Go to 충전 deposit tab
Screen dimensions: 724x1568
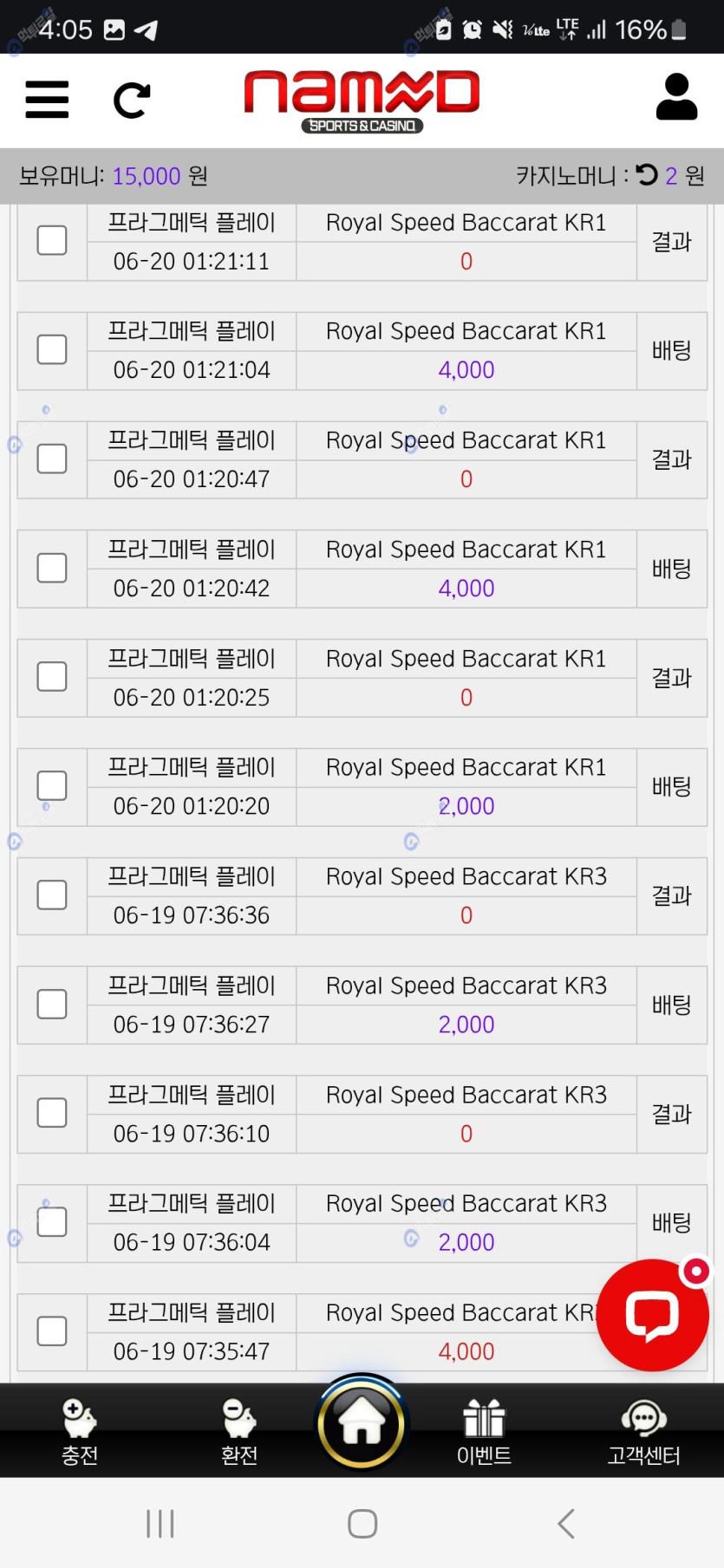pos(80,1431)
